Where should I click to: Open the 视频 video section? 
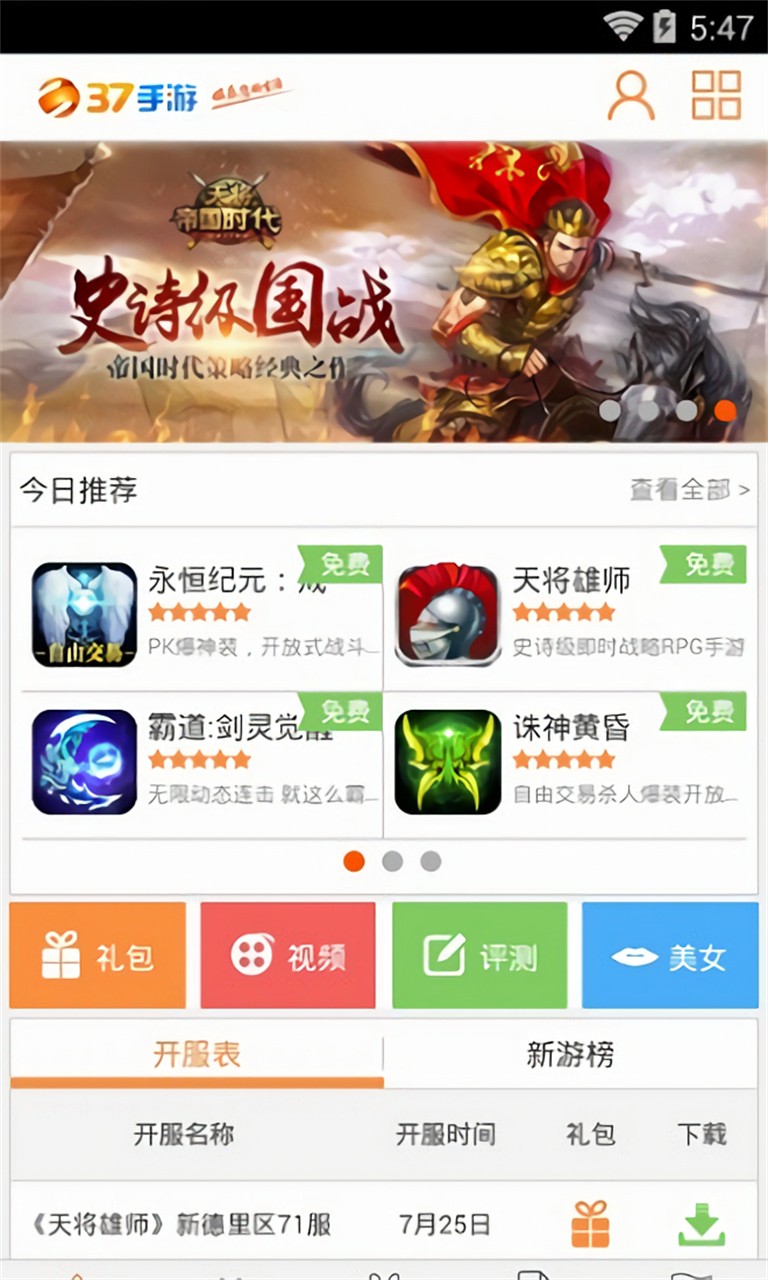pyautogui.click(x=288, y=956)
